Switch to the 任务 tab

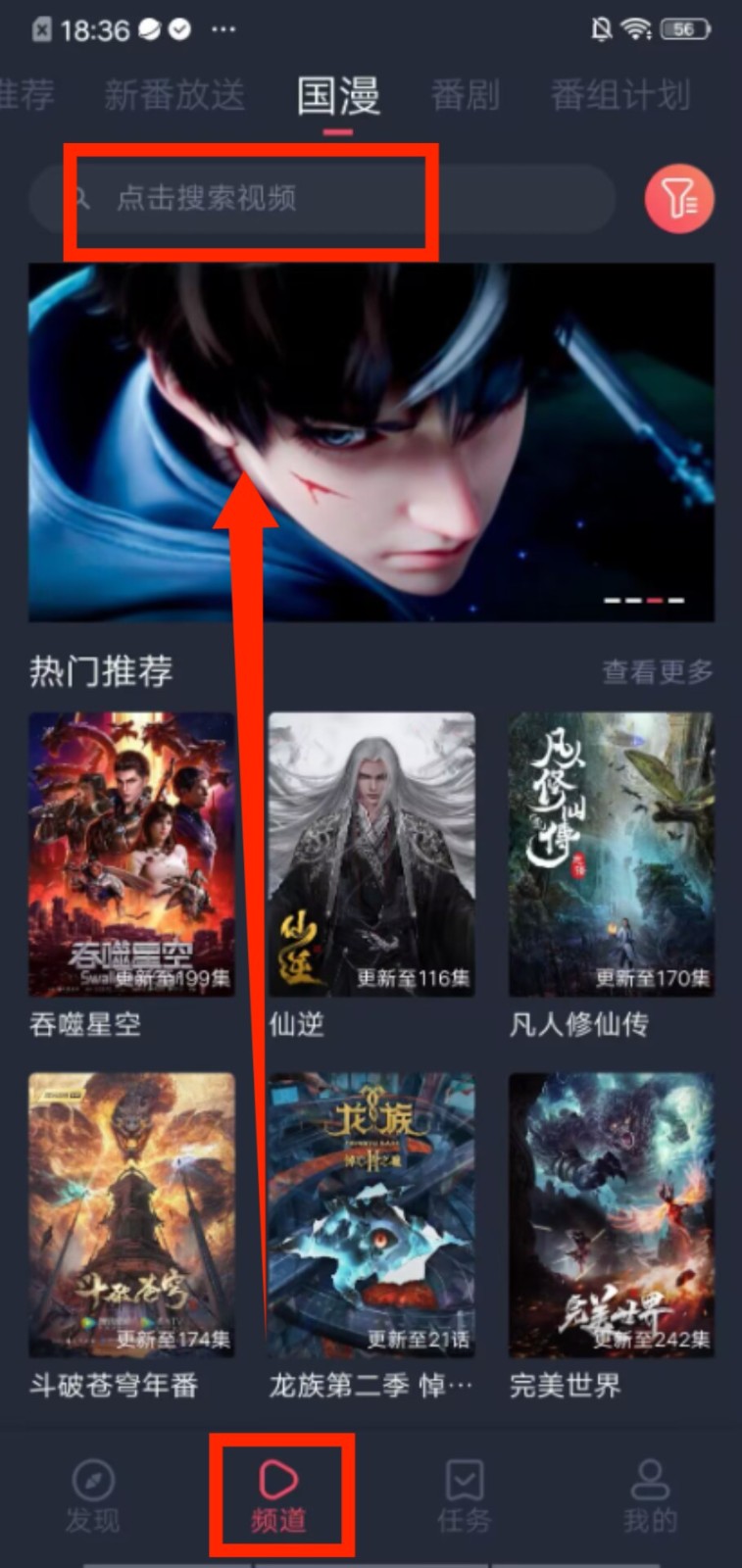pyautogui.click(x=464, y=1496)
